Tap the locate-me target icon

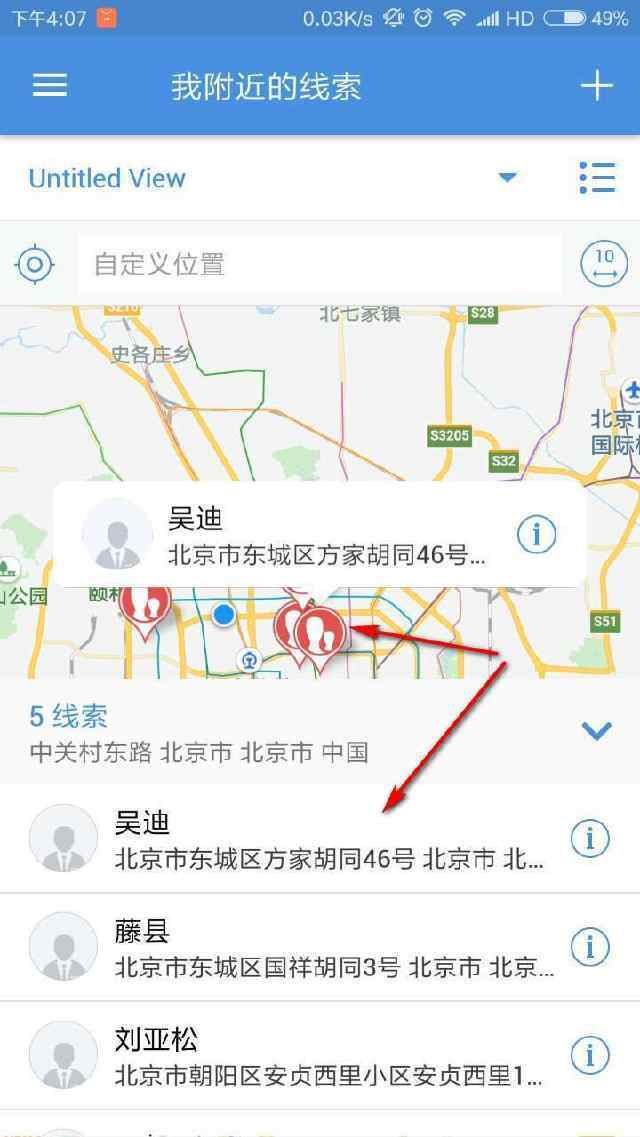pos(35,265)
